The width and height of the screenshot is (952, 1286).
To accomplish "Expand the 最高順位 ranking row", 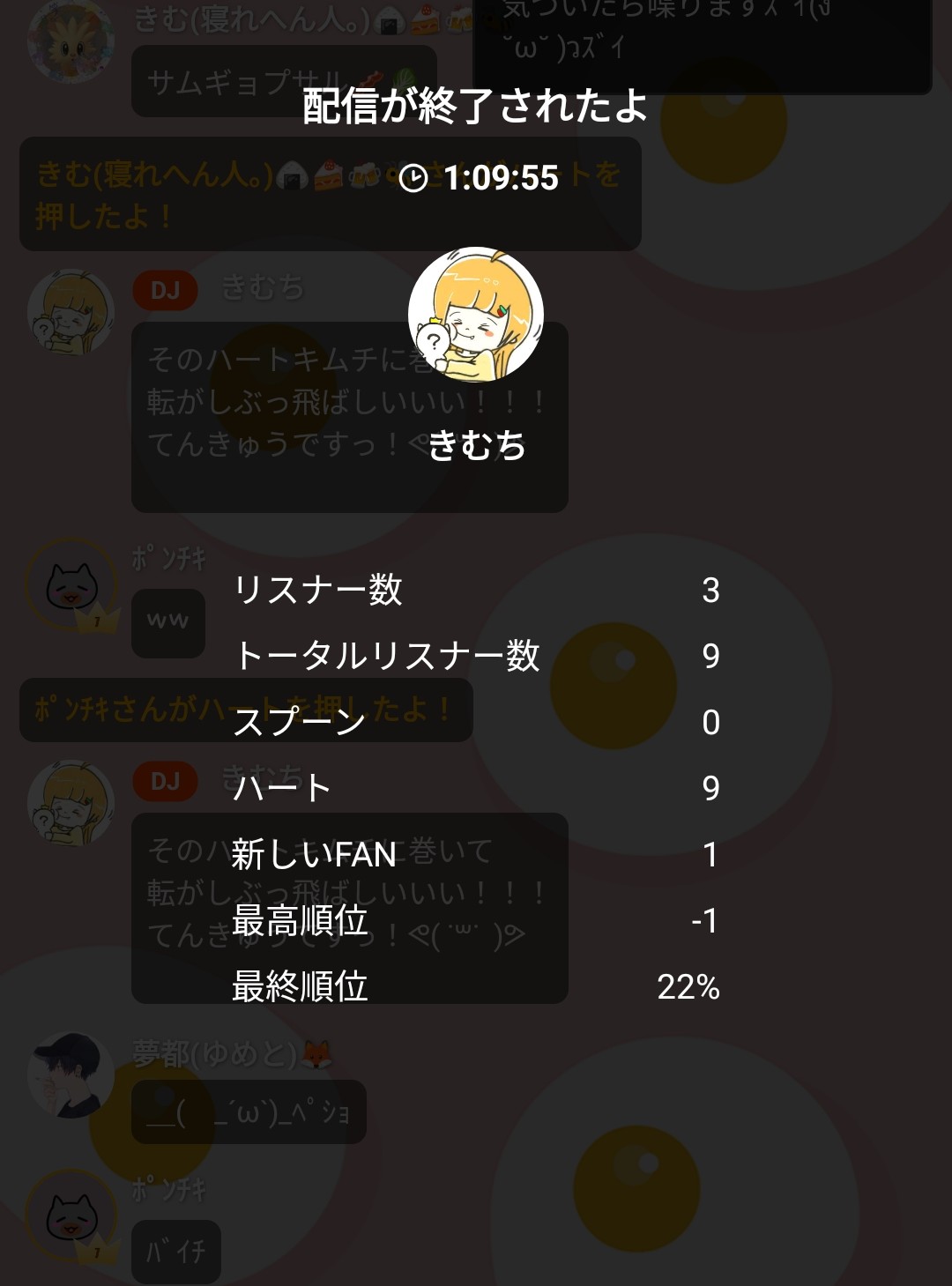I will (476, 920).
